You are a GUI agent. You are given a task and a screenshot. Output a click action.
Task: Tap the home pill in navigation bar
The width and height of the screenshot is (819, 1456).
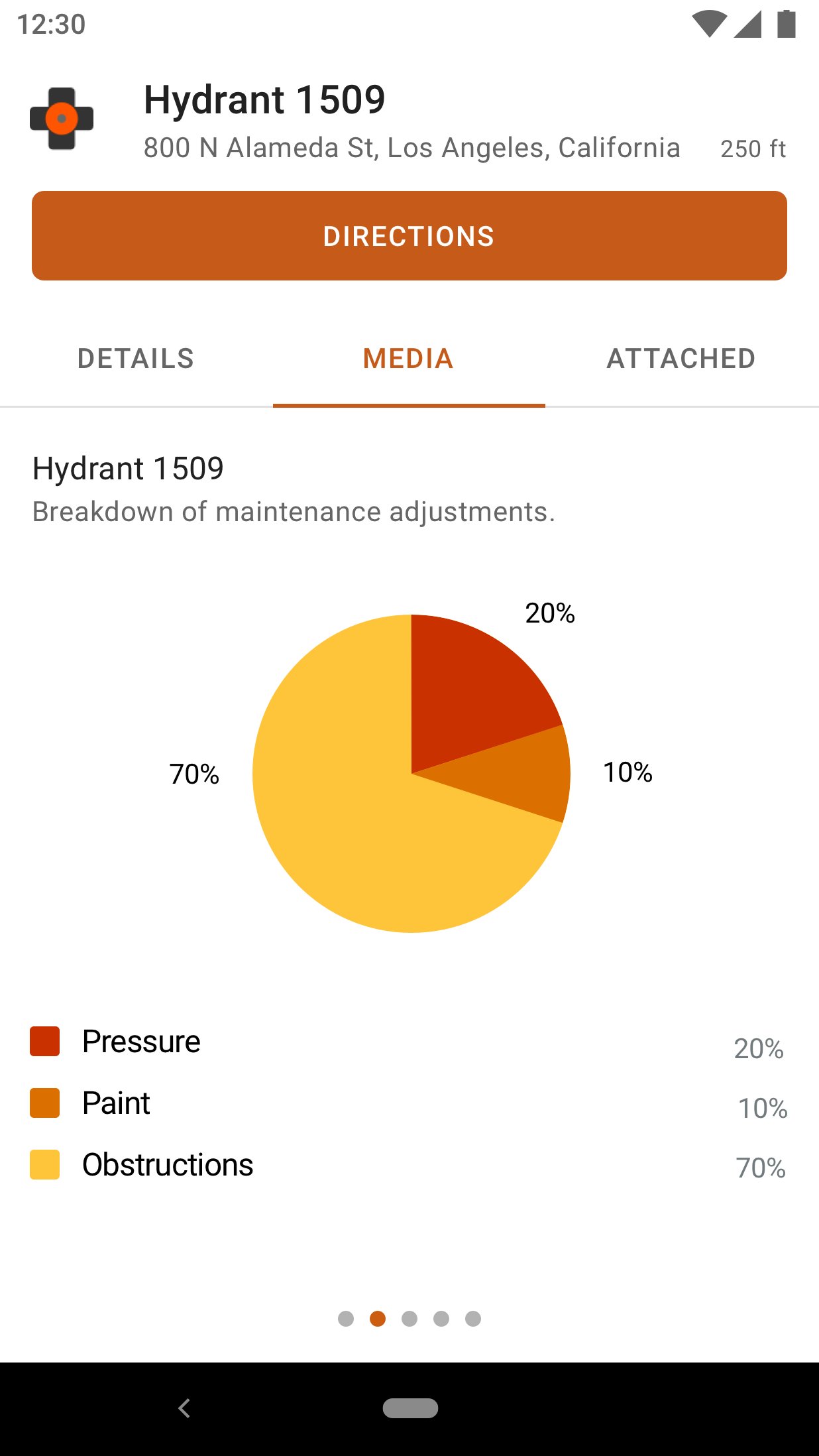410,1408
